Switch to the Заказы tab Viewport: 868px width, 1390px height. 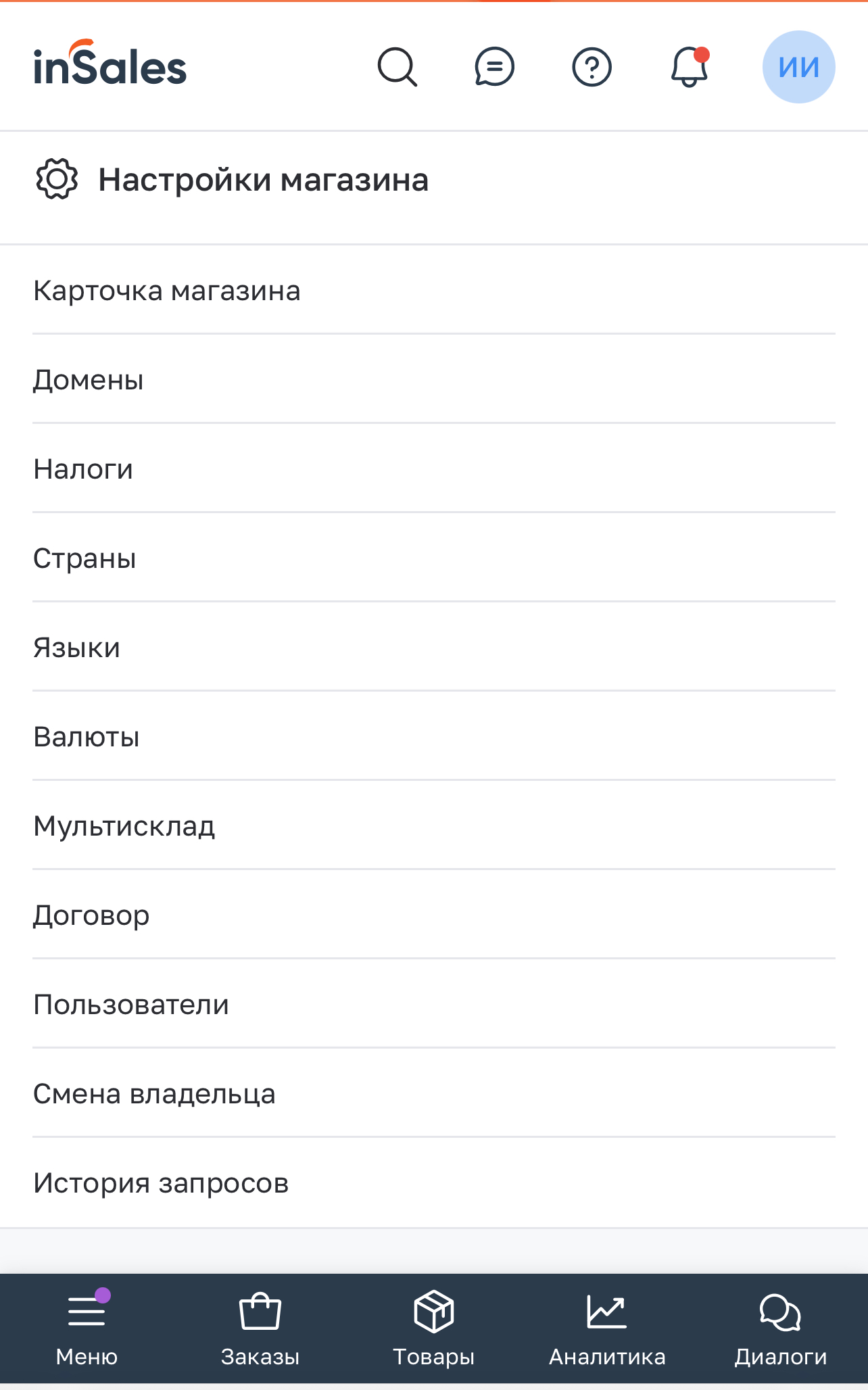[x=260, y=1328]
